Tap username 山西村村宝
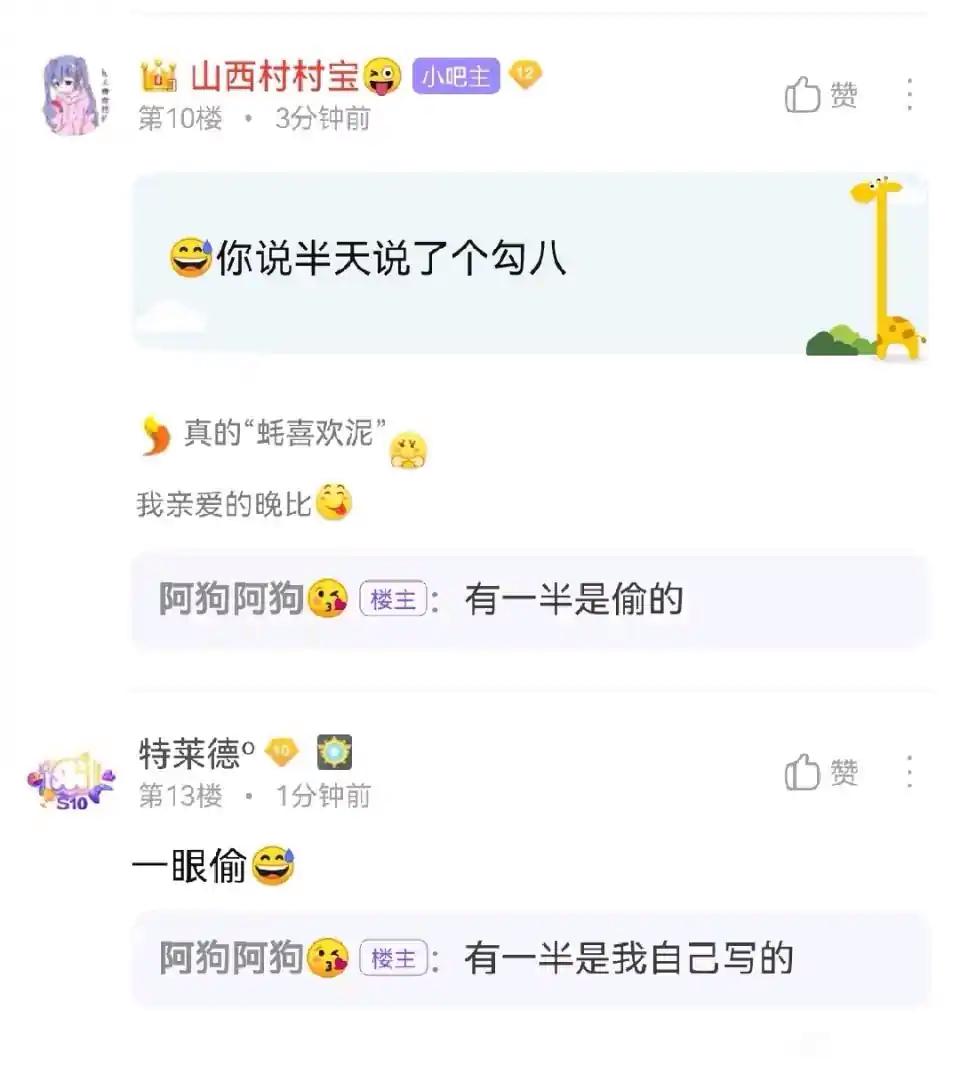Viewport: 960px width, 1074px height. (276, 76)
